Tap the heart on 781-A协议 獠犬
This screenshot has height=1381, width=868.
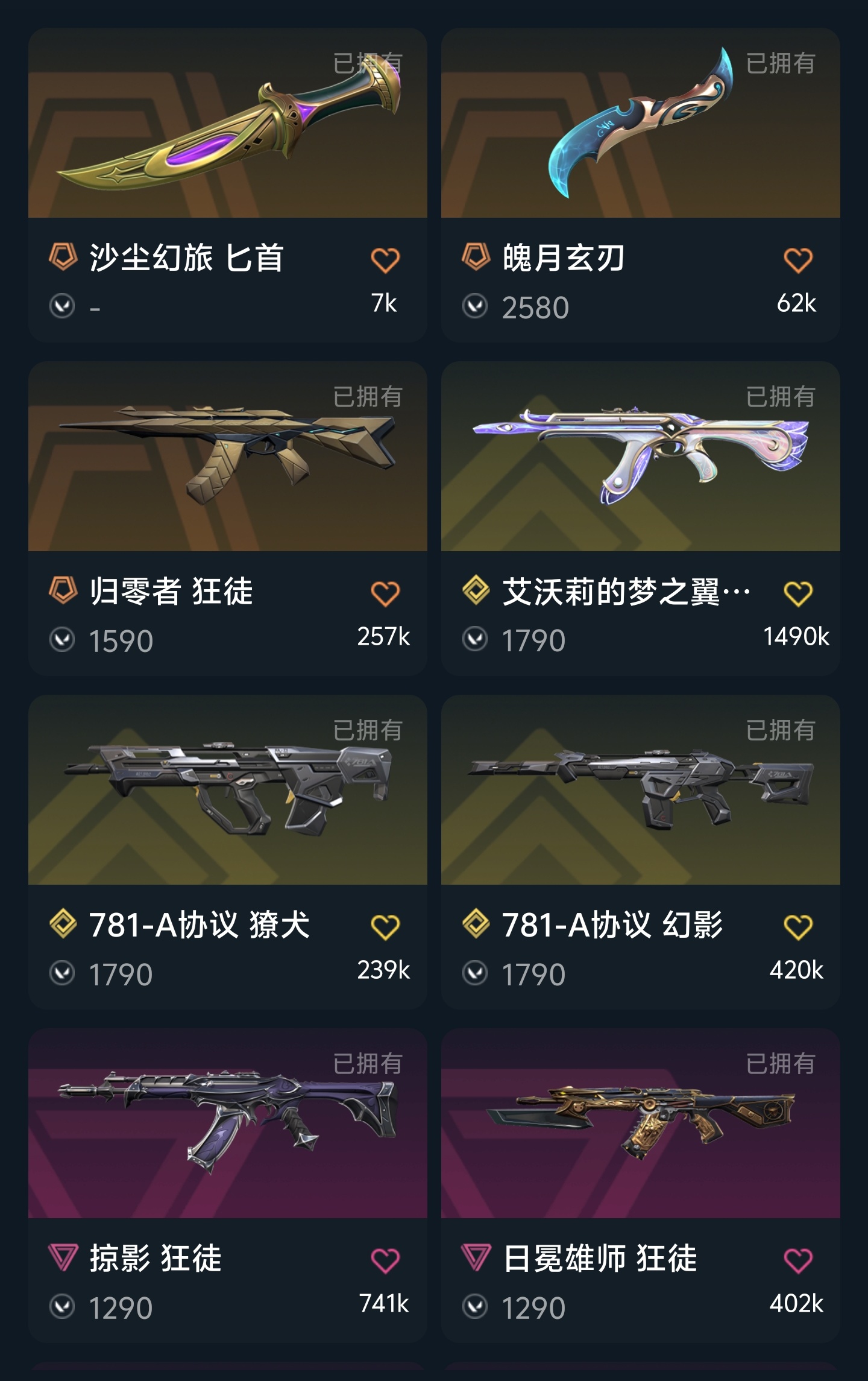point(385,928)
